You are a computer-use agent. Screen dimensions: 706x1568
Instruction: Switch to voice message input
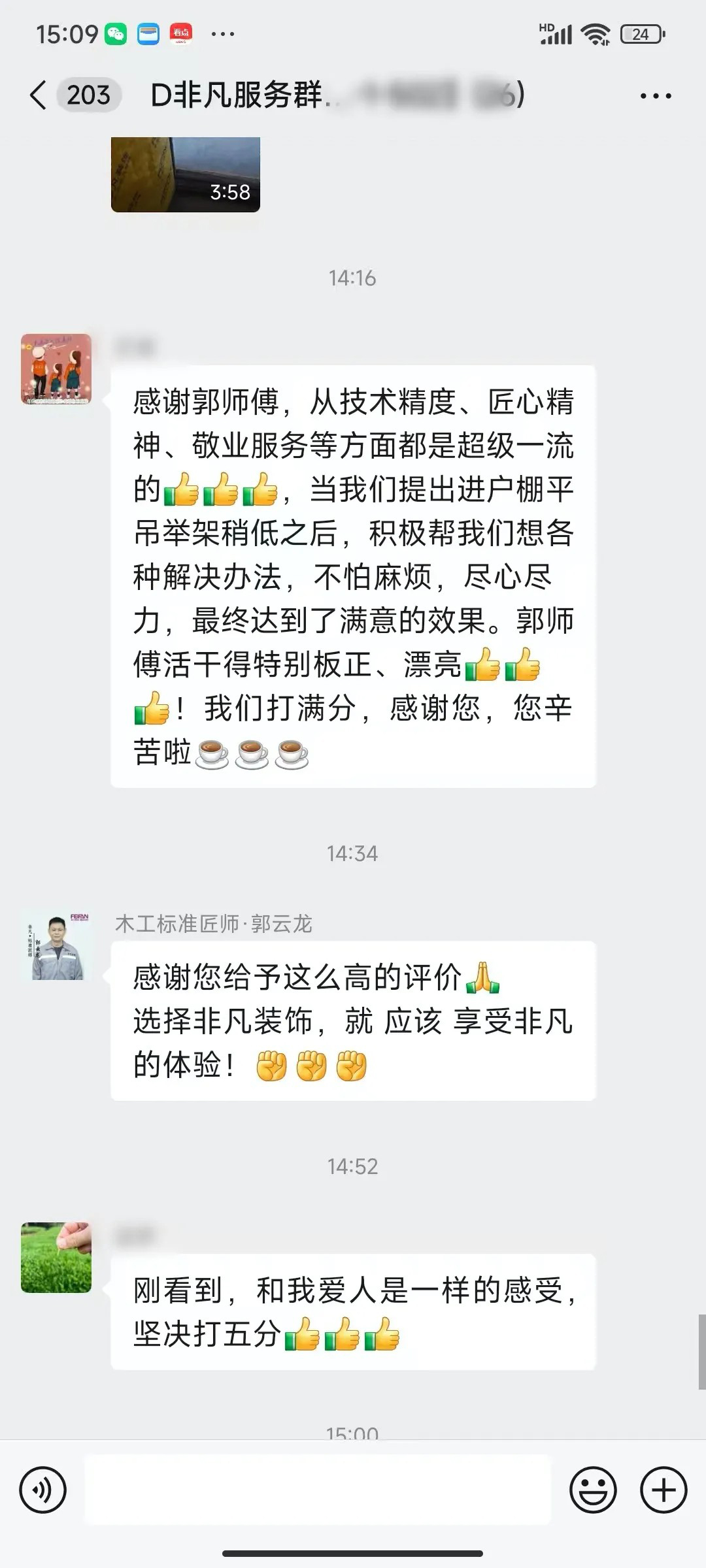point(43,1490)
